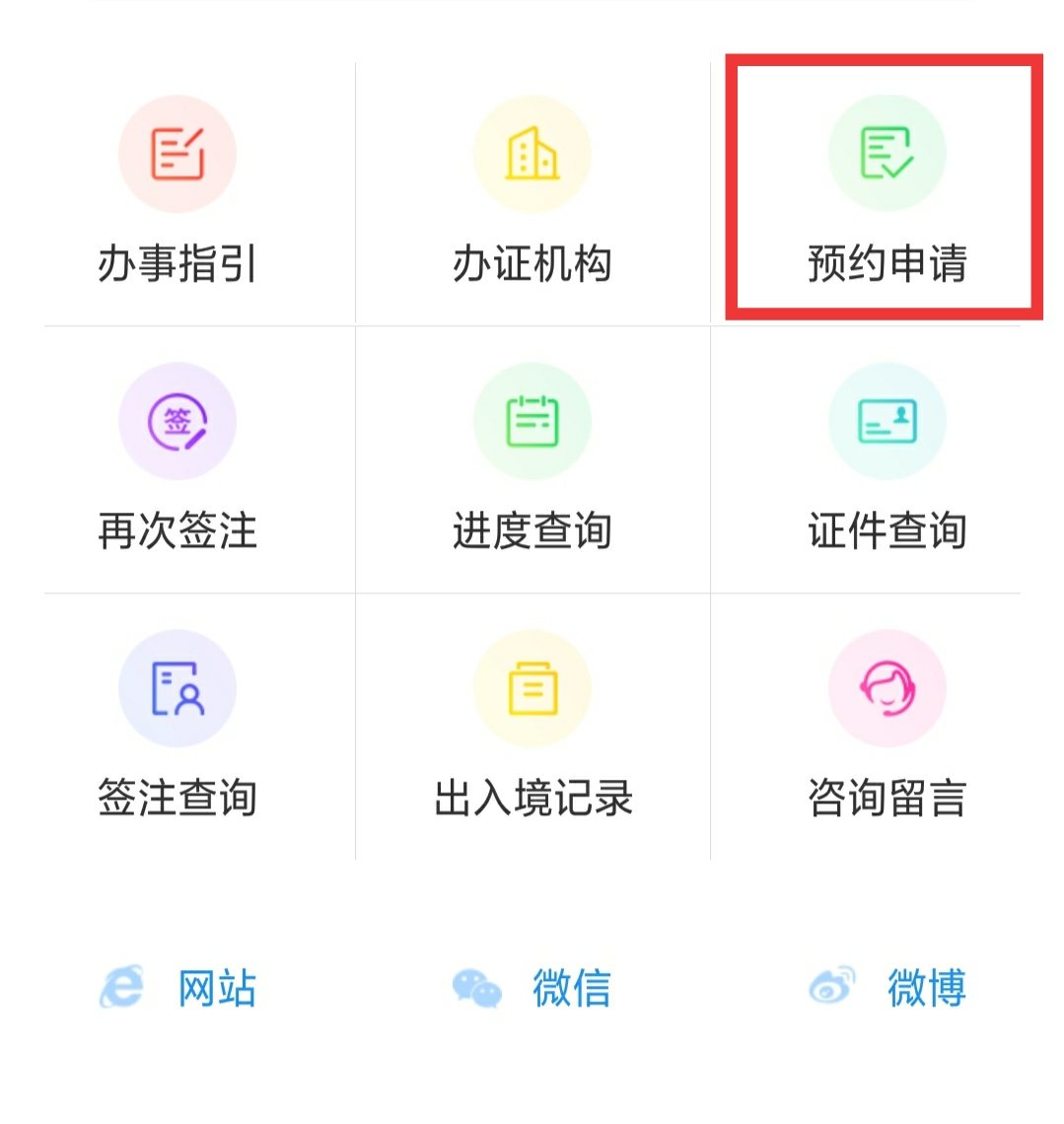The height and width of the screenshot is (1124, 1064).
Task: Open the 微博 Weibo link
Action: tap(887, 988)
